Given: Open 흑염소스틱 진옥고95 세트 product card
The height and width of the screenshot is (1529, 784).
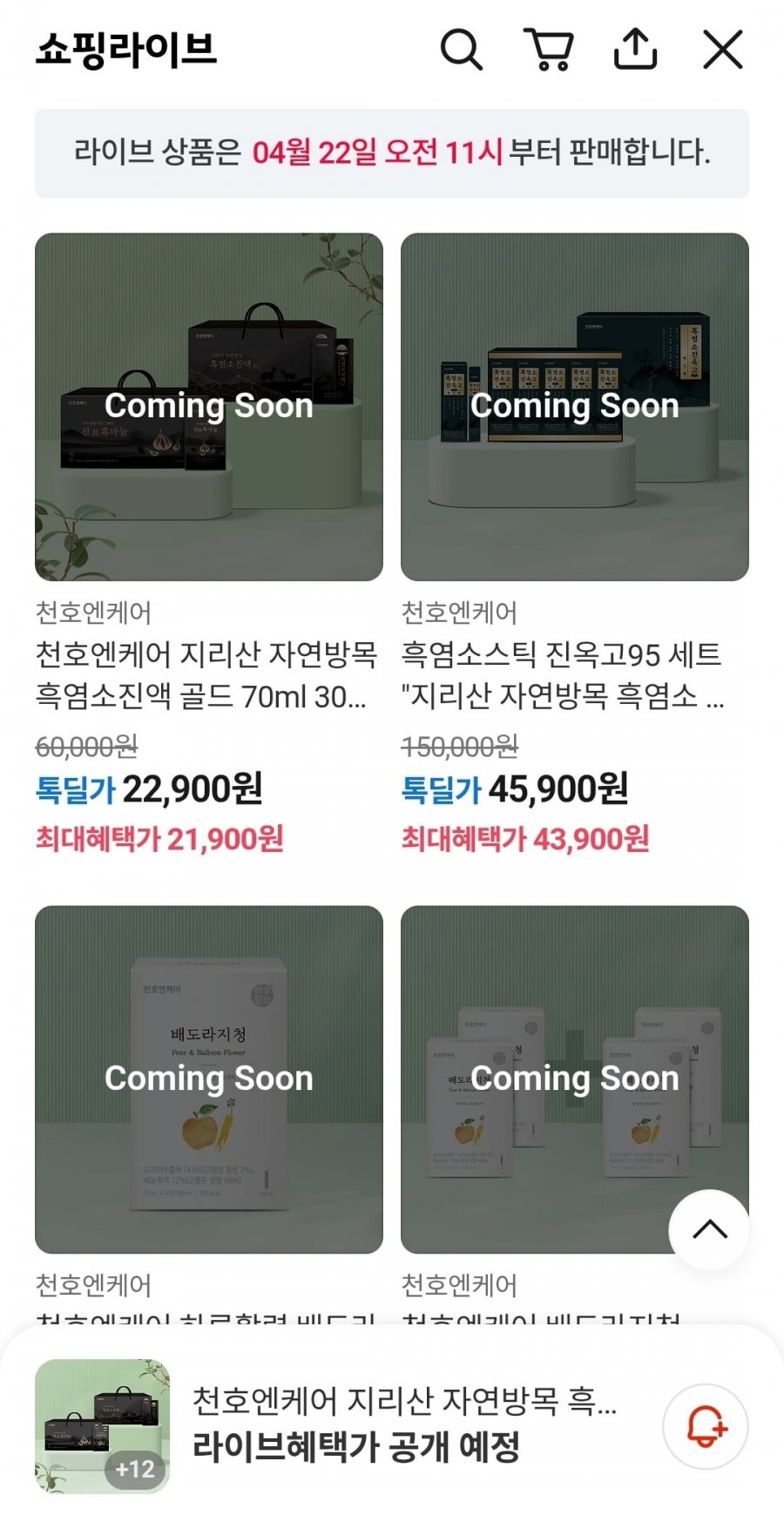Looking at the screenshot, I should tap(575, 407).
